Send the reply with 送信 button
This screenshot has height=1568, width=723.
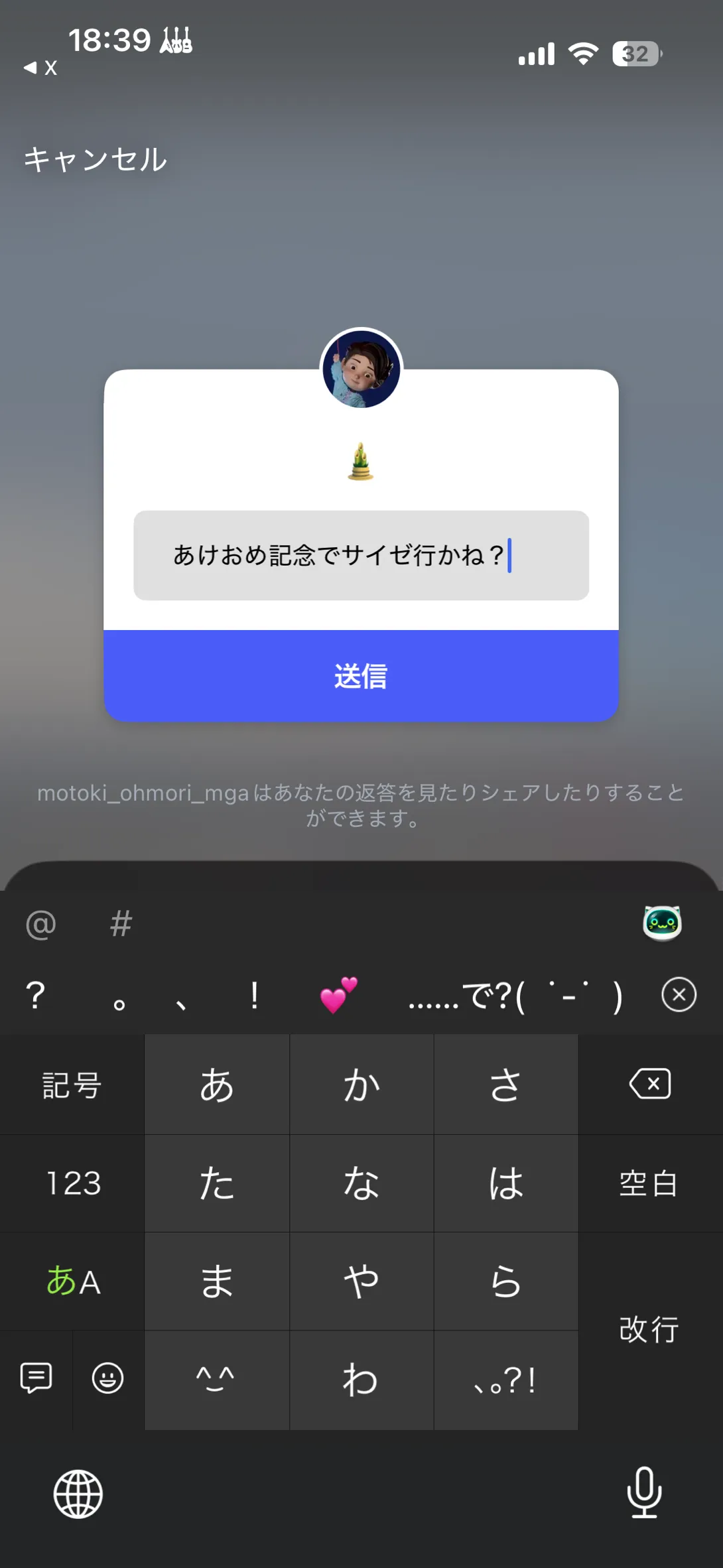[x=361, y=676]
